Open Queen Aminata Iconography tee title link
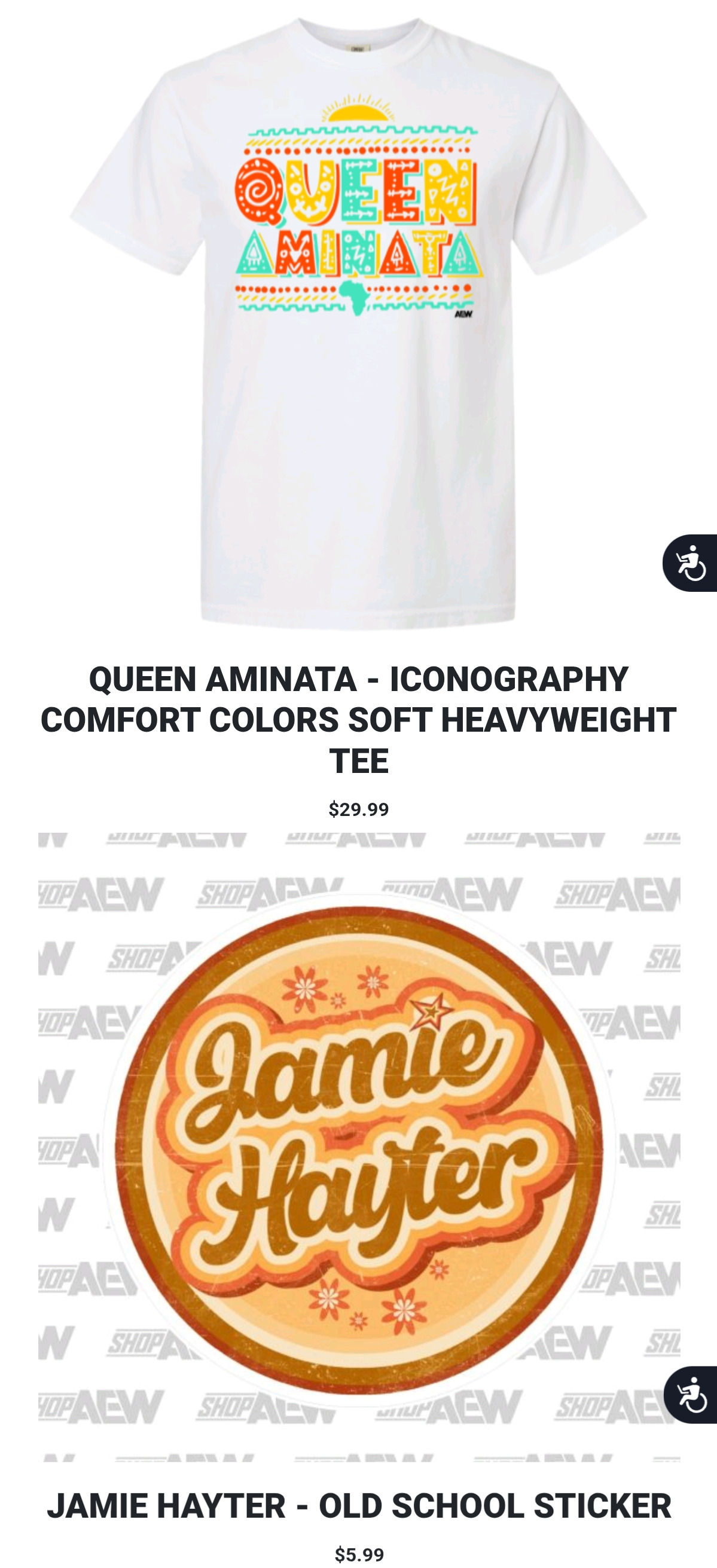 (358, 720)
